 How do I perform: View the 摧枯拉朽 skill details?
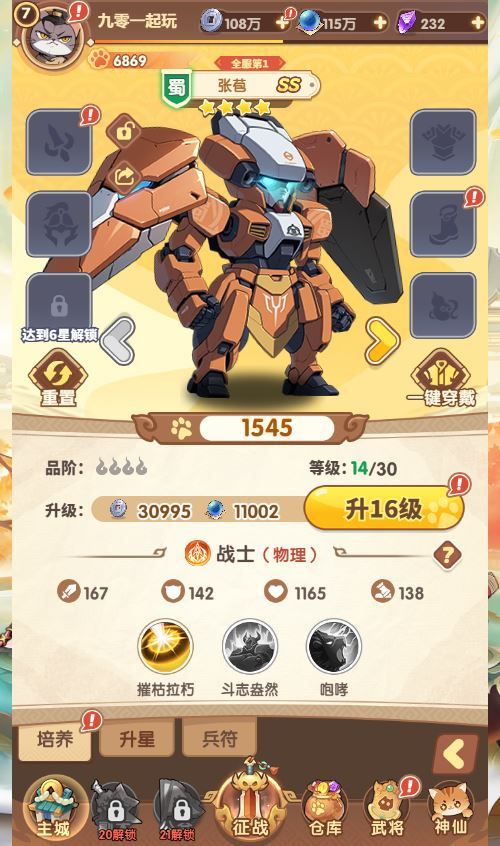165,646
